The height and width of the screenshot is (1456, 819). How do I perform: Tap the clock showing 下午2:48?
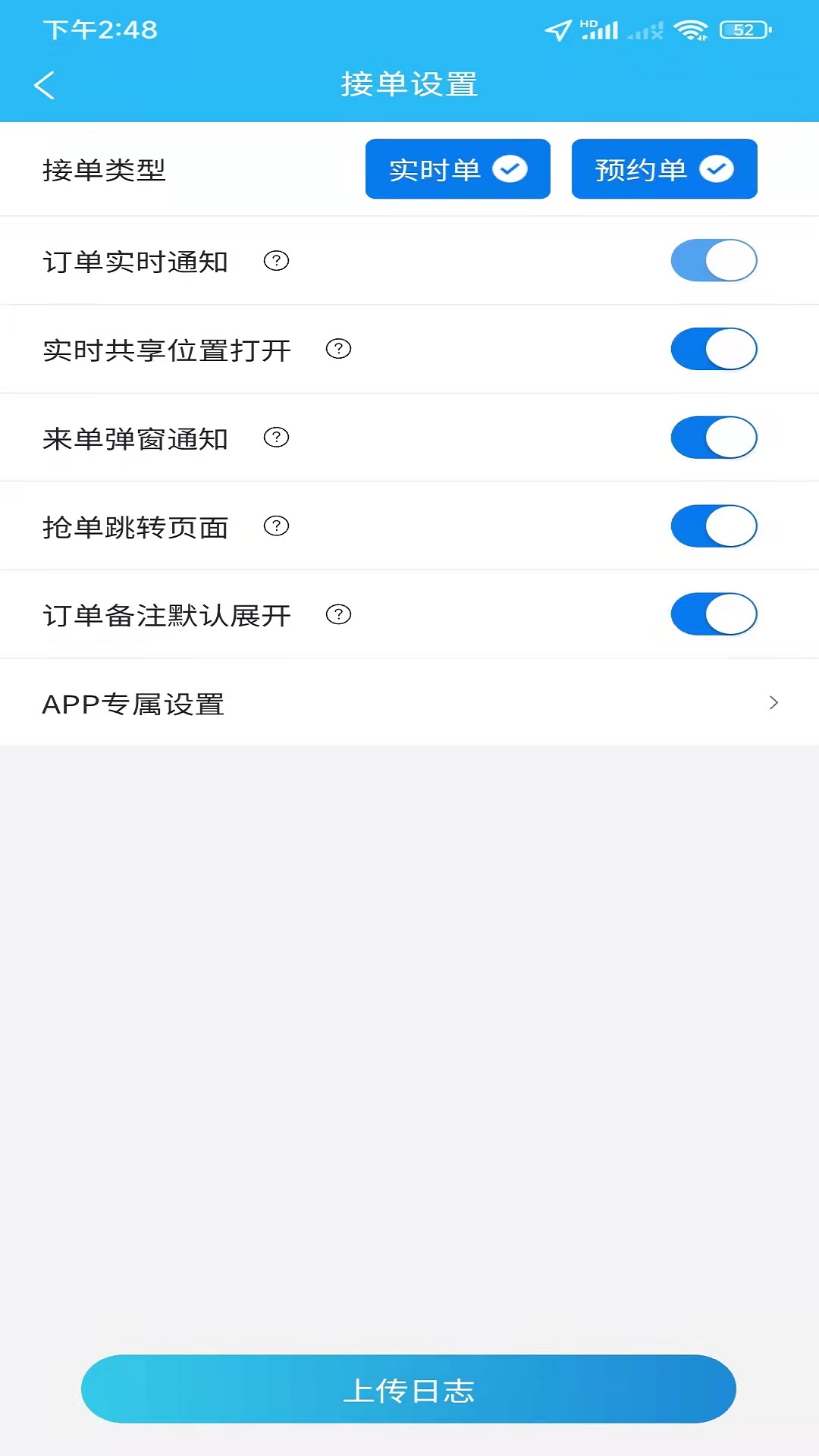(x=99, y=30)
